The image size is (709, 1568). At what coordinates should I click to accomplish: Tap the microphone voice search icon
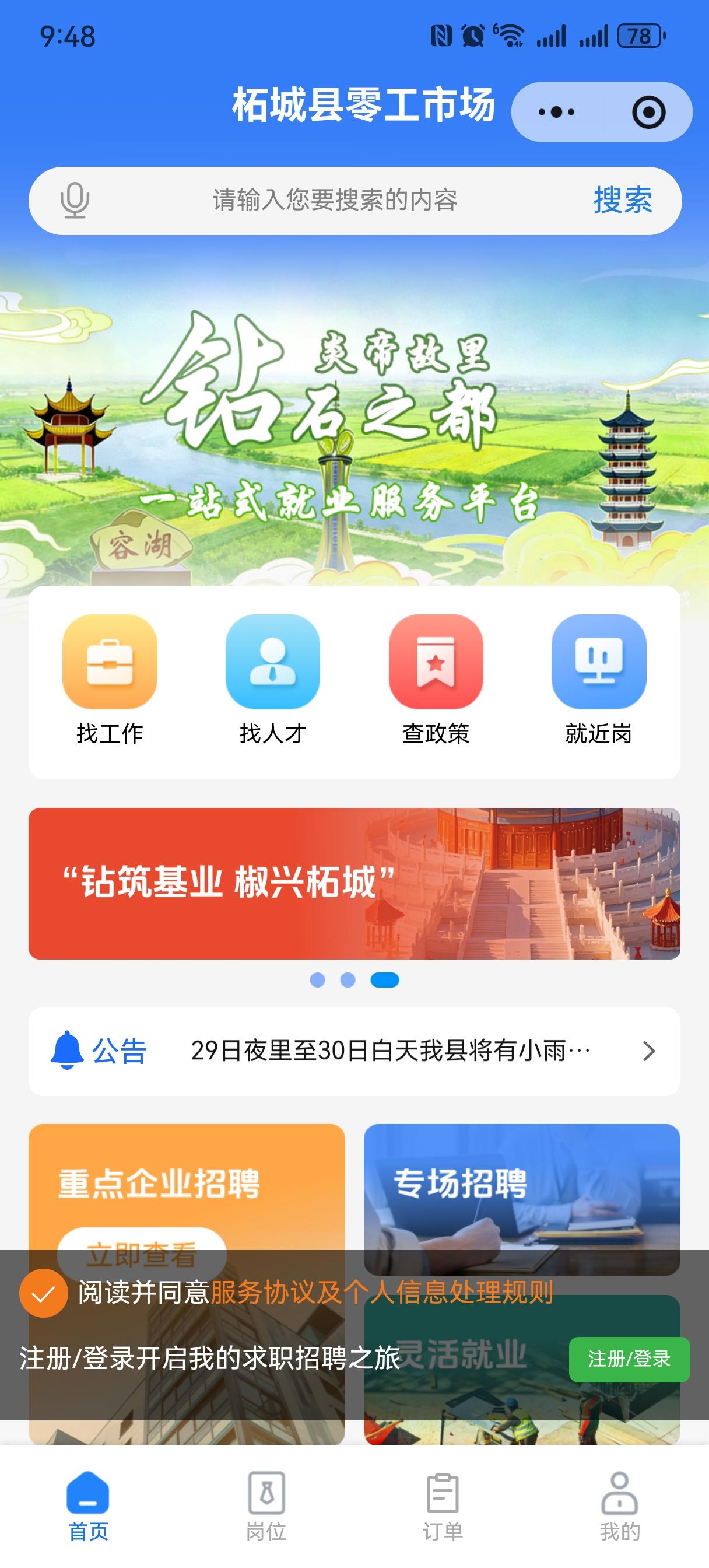[x=75, y=201]
